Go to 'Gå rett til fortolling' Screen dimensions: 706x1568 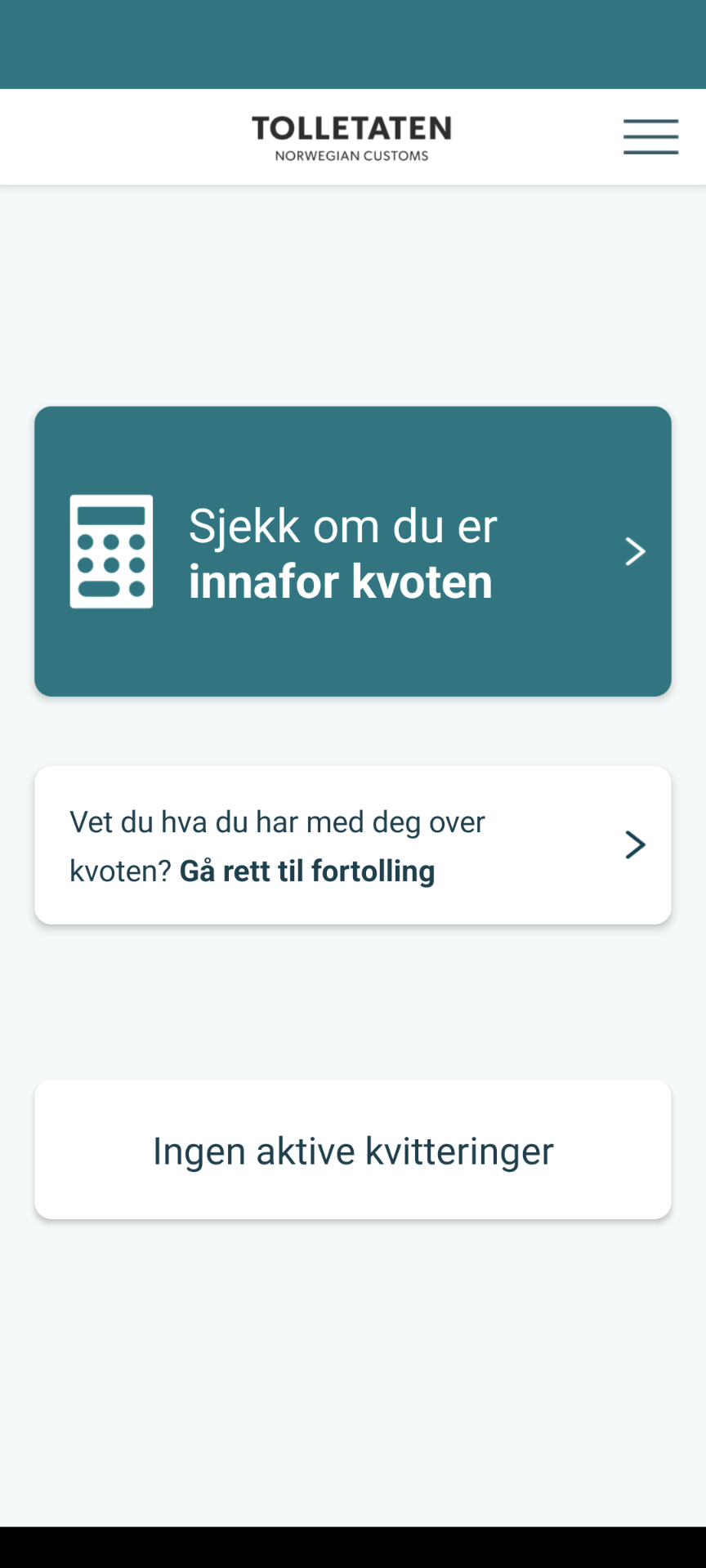pyautogui.click(x=353, y=845)
